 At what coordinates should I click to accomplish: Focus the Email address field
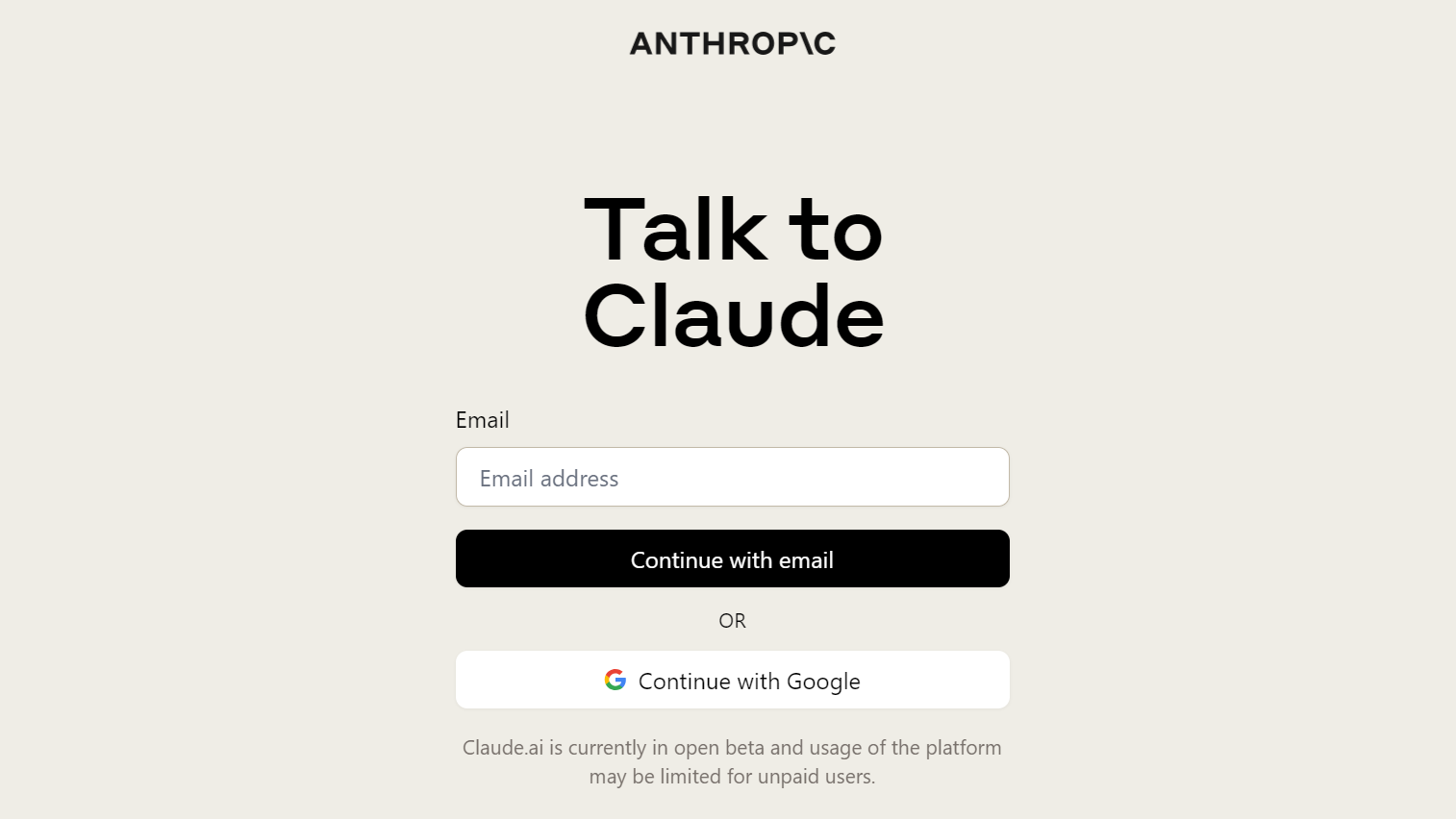click(x=732, y=477)
